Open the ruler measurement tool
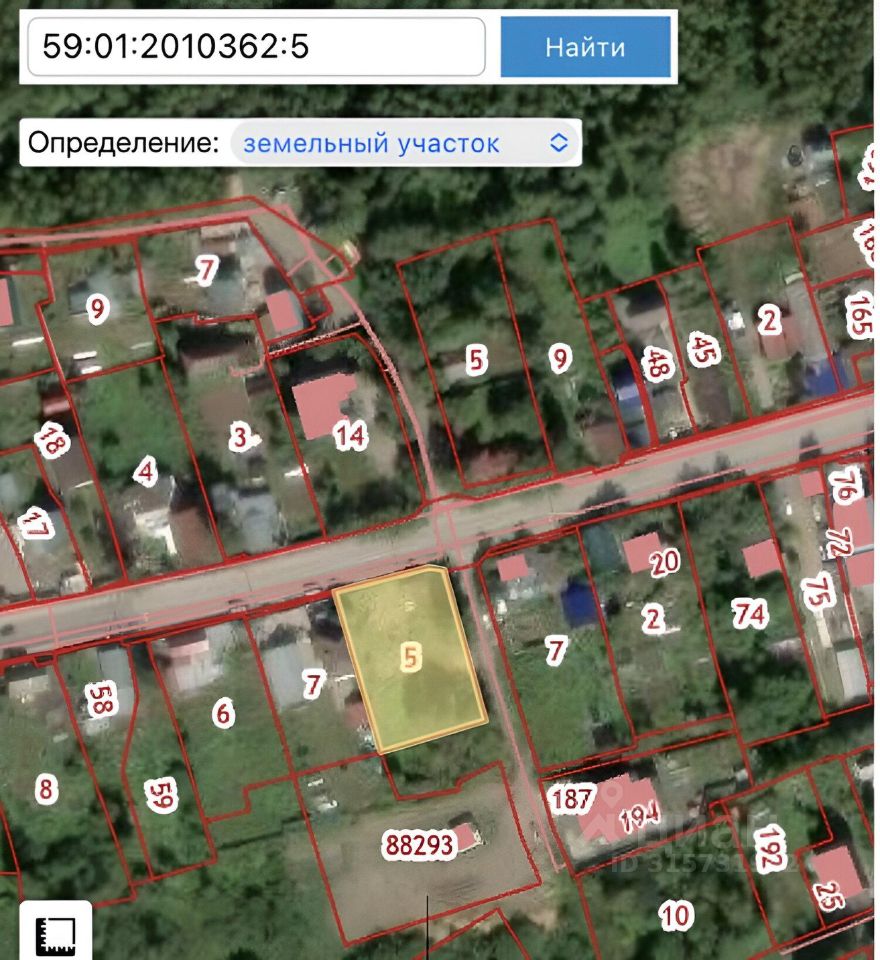 tap(56, 932)
